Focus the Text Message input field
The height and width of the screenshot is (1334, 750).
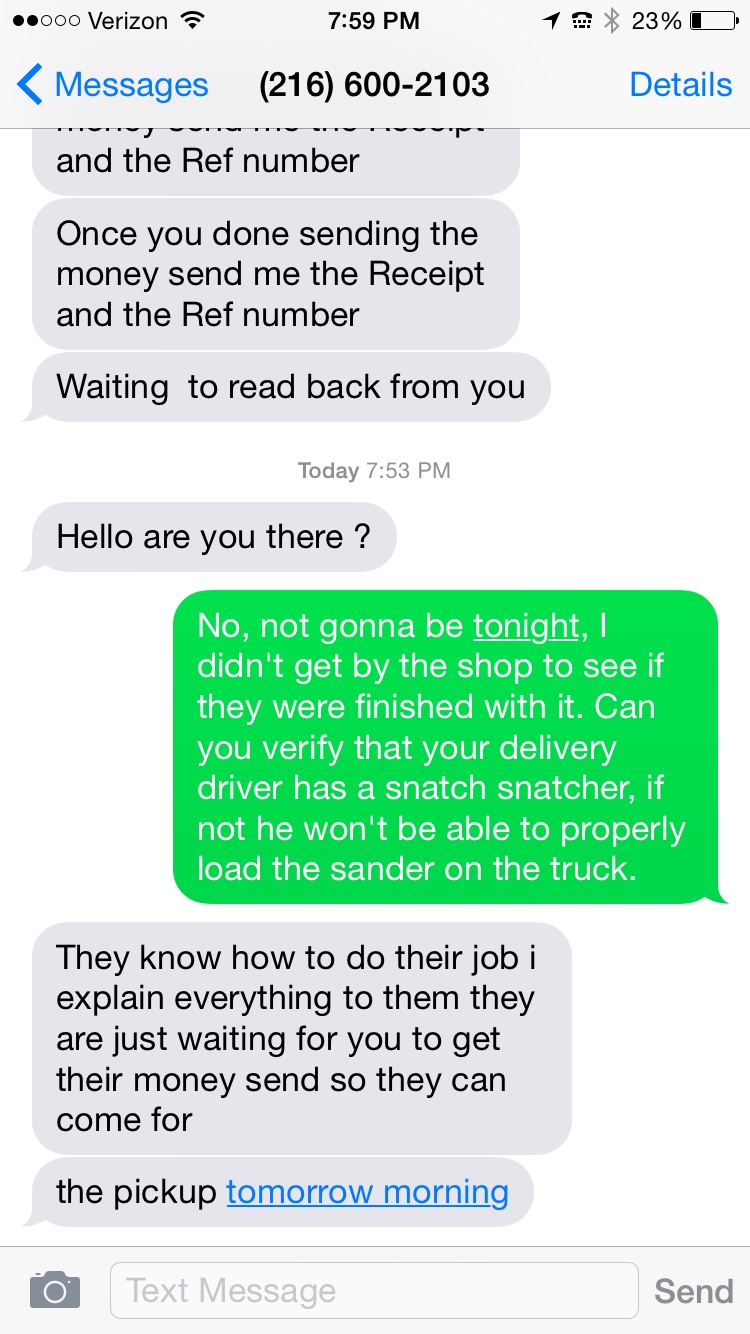point(373,1290)
